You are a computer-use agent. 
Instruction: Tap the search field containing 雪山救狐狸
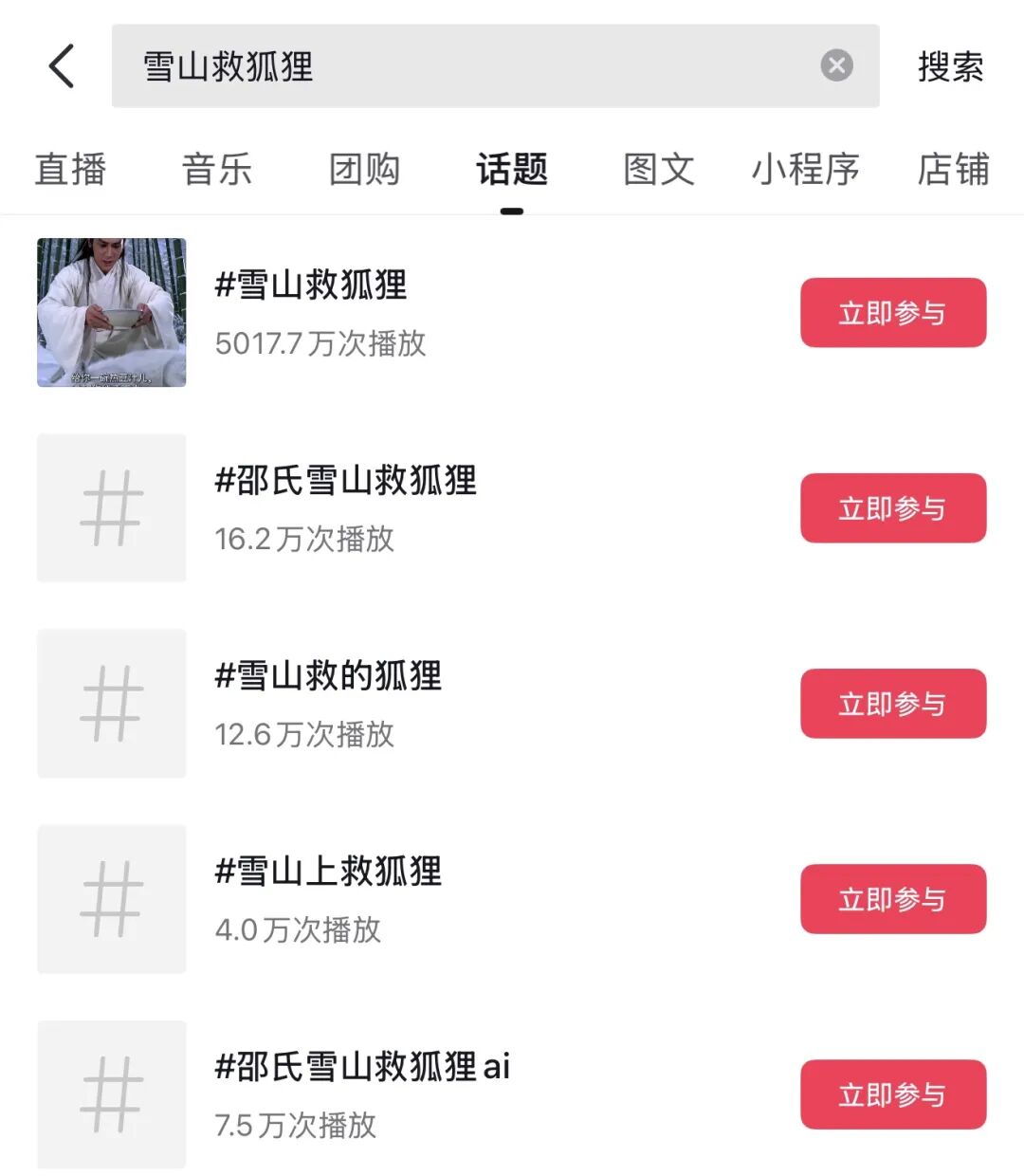(474, 66)
